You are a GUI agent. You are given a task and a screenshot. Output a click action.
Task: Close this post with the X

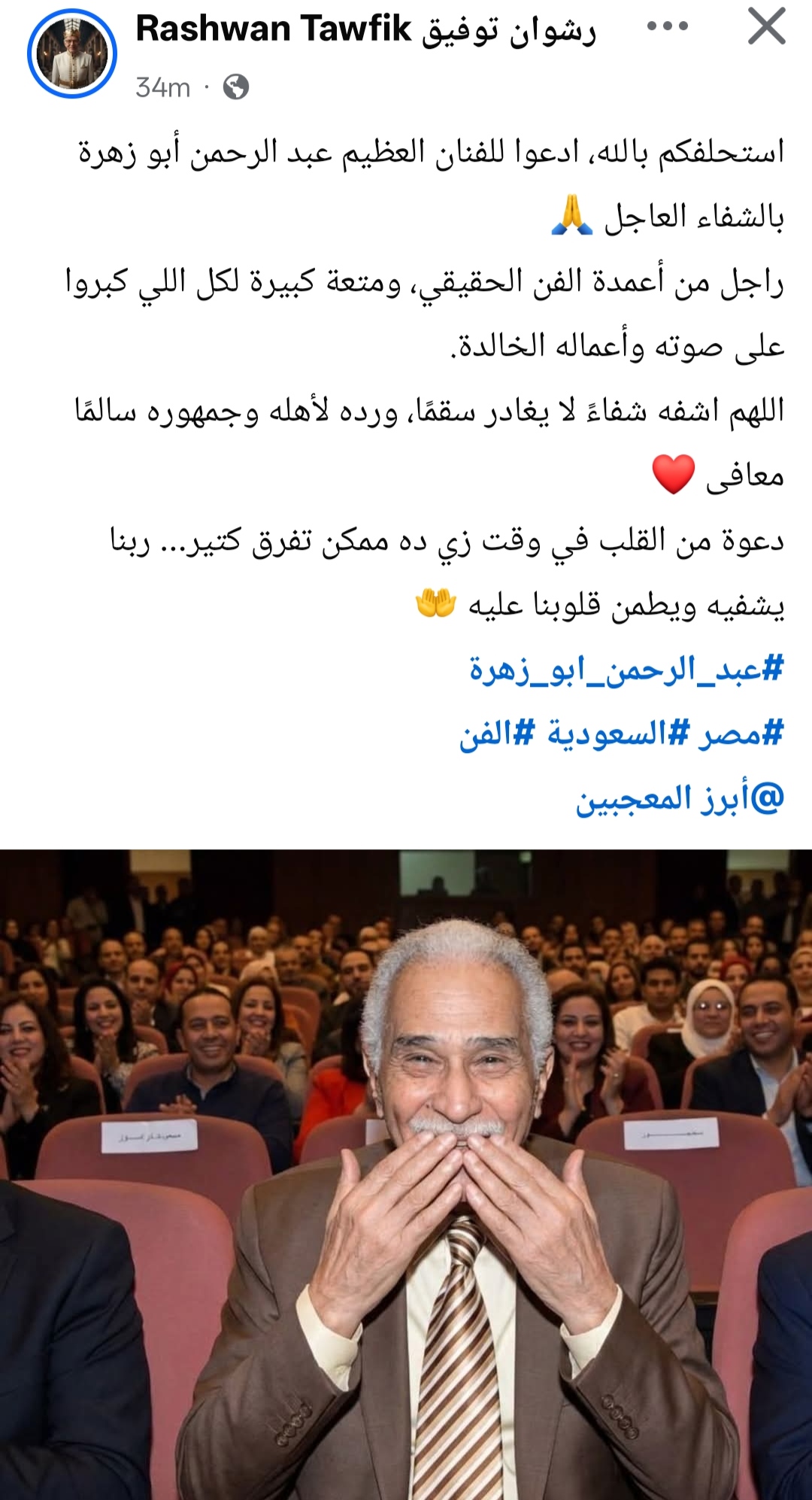tap(766, 27)
